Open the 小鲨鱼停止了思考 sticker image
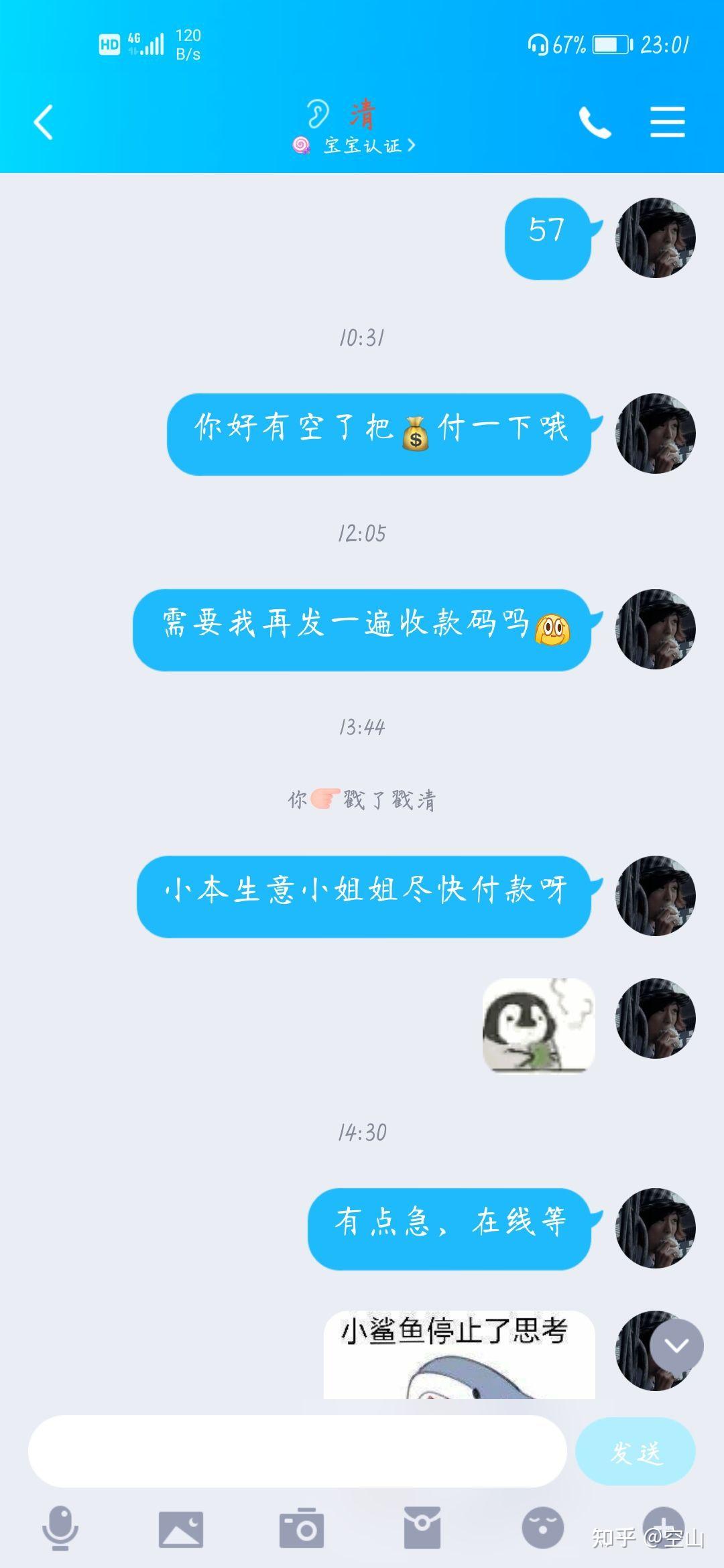Viewport: 724px width, 1568px height. click(x=459, y=1355)
